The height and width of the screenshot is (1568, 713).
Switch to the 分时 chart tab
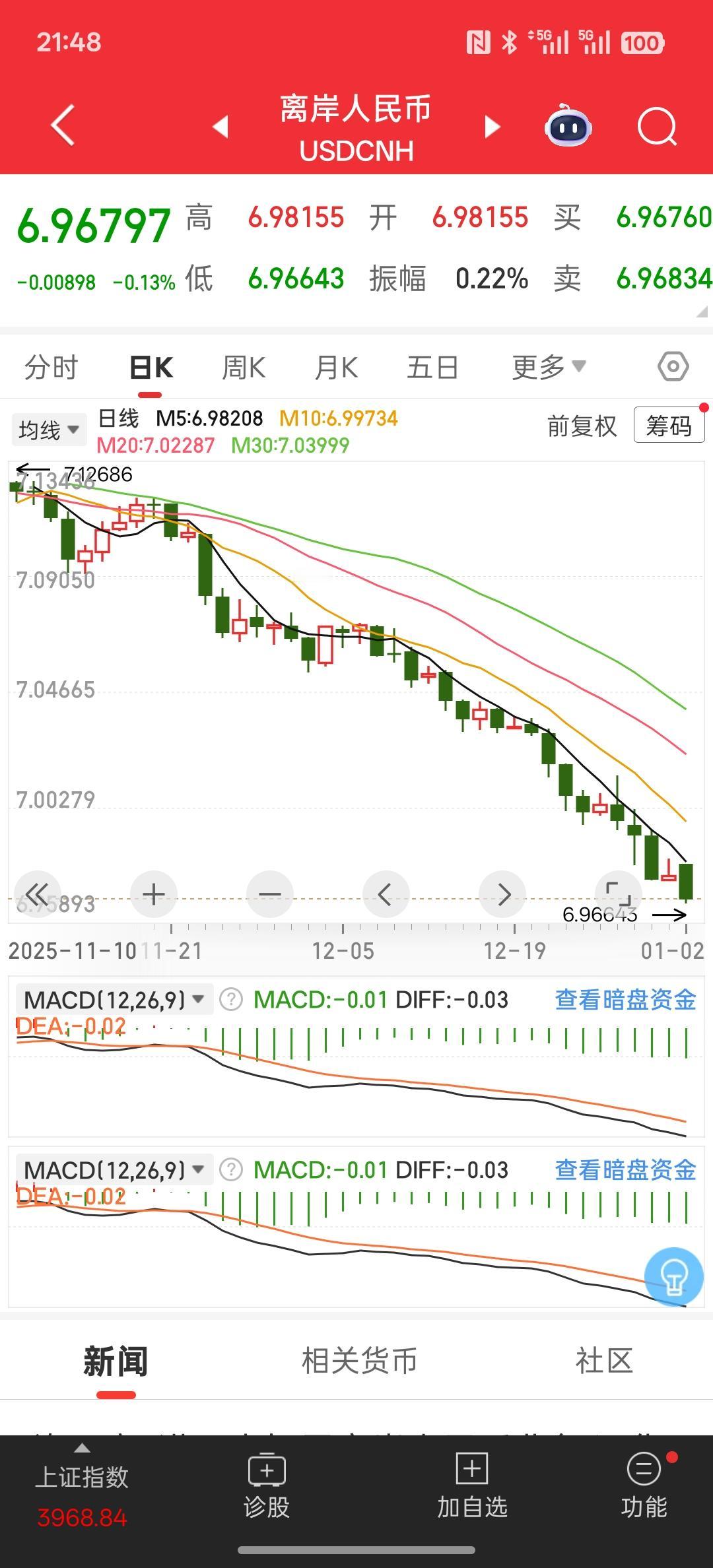point(51,368)
